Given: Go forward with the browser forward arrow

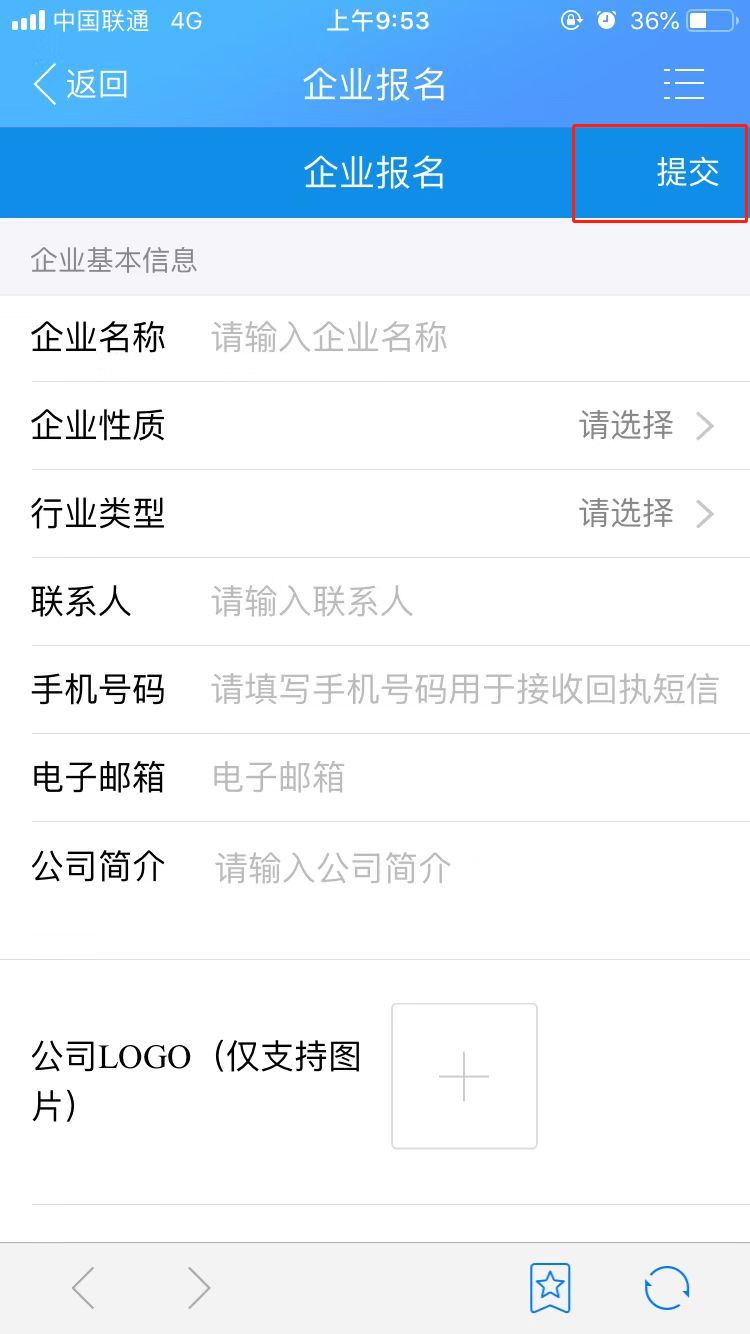Looking at the screenshot, I should (199, 1288).
